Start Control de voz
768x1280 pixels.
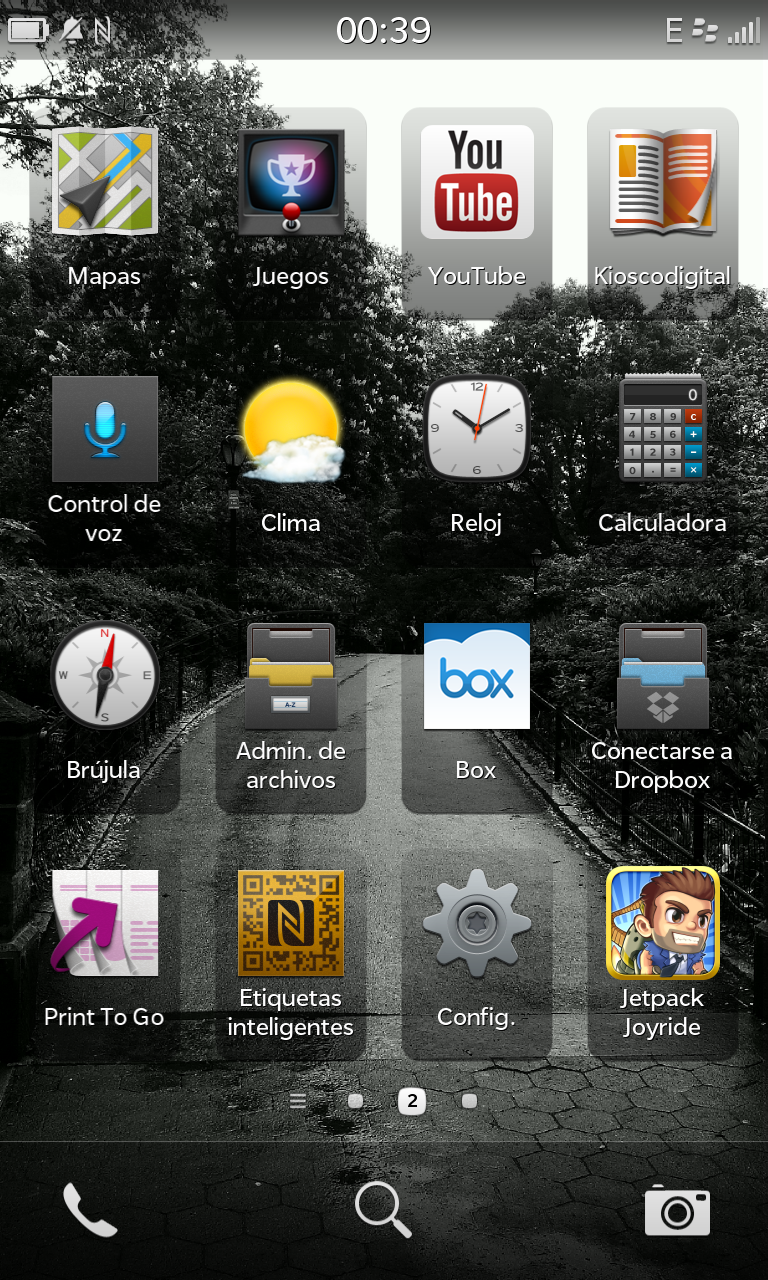pyautogui.click(x=105, y=430)
